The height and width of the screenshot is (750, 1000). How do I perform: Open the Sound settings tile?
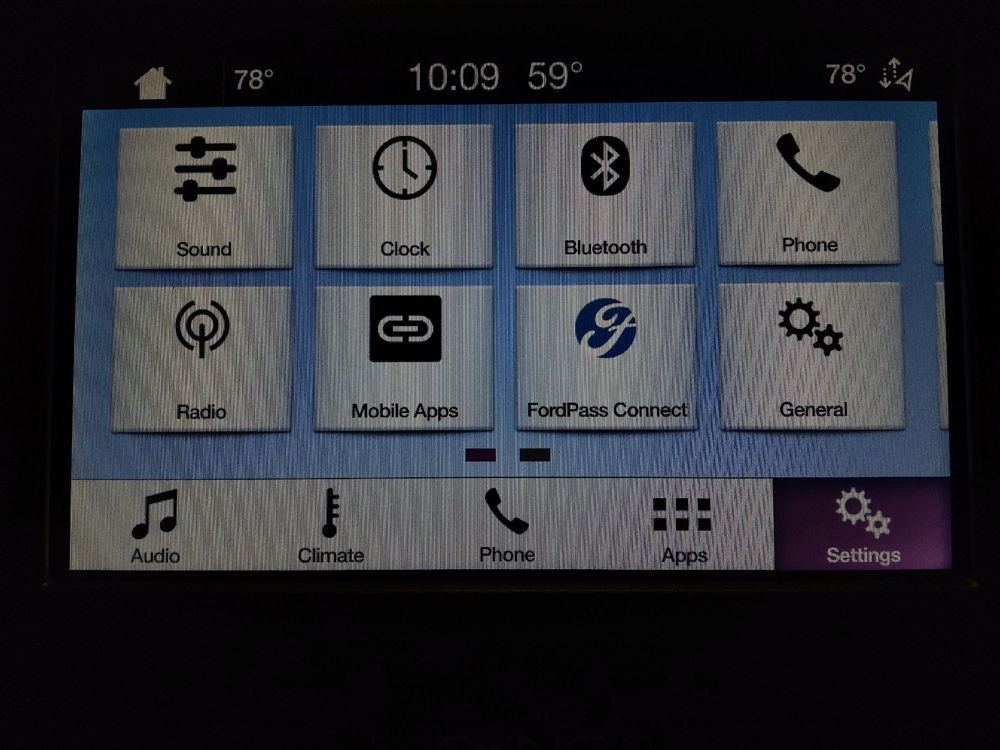[204, 197]
